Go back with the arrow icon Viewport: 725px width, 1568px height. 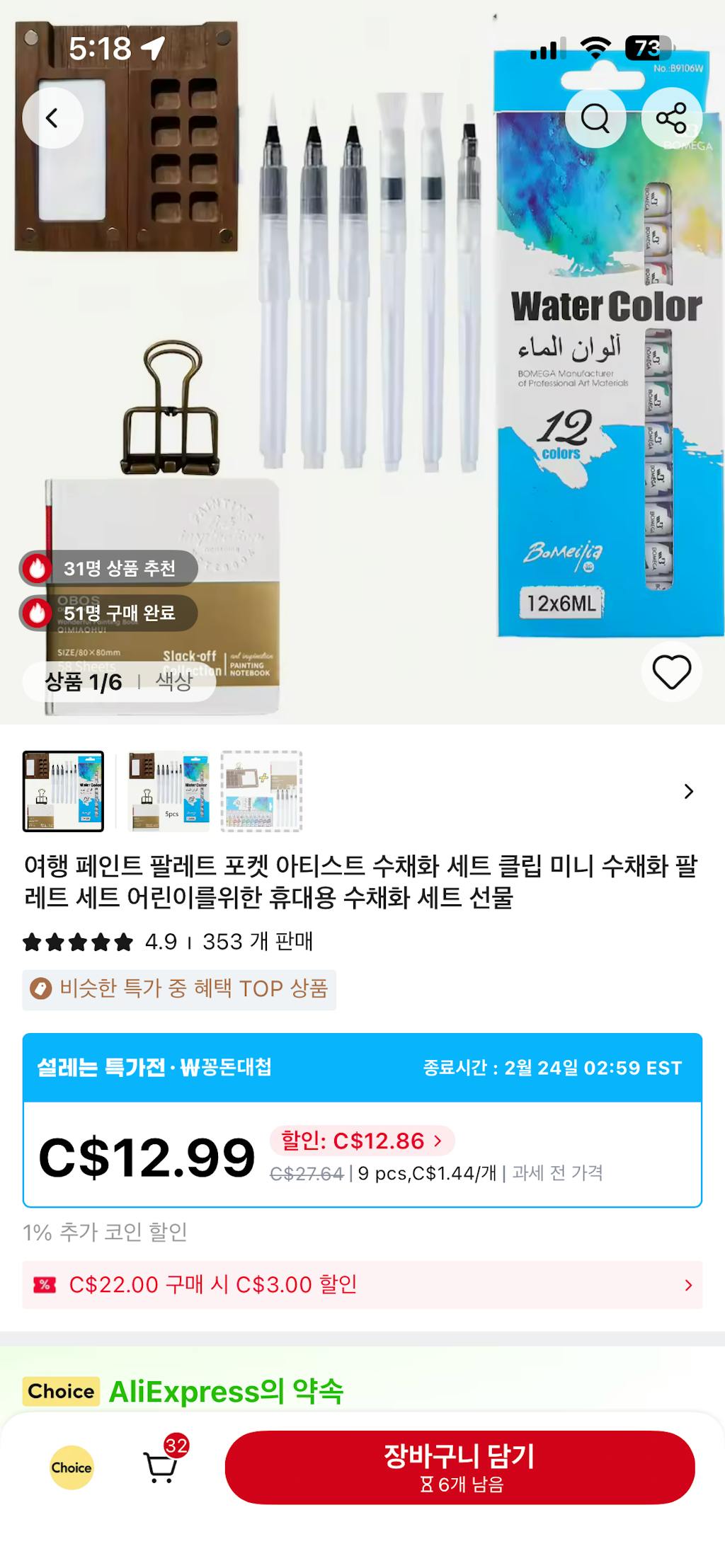click(x=52, y=118)
